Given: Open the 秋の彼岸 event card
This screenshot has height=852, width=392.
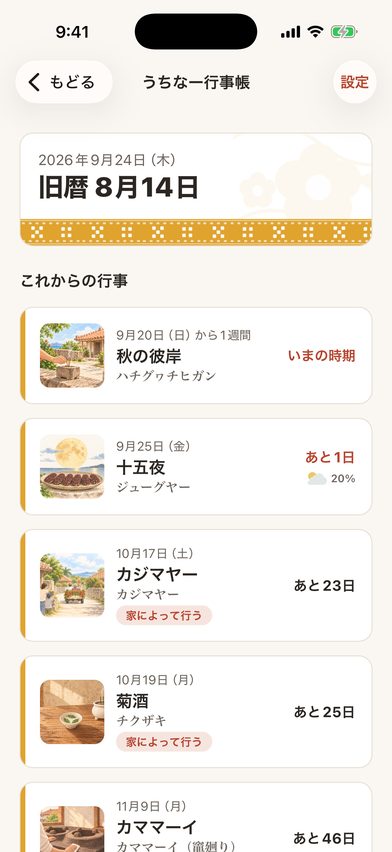Looking at the screenshot, I should pos(196,355).
